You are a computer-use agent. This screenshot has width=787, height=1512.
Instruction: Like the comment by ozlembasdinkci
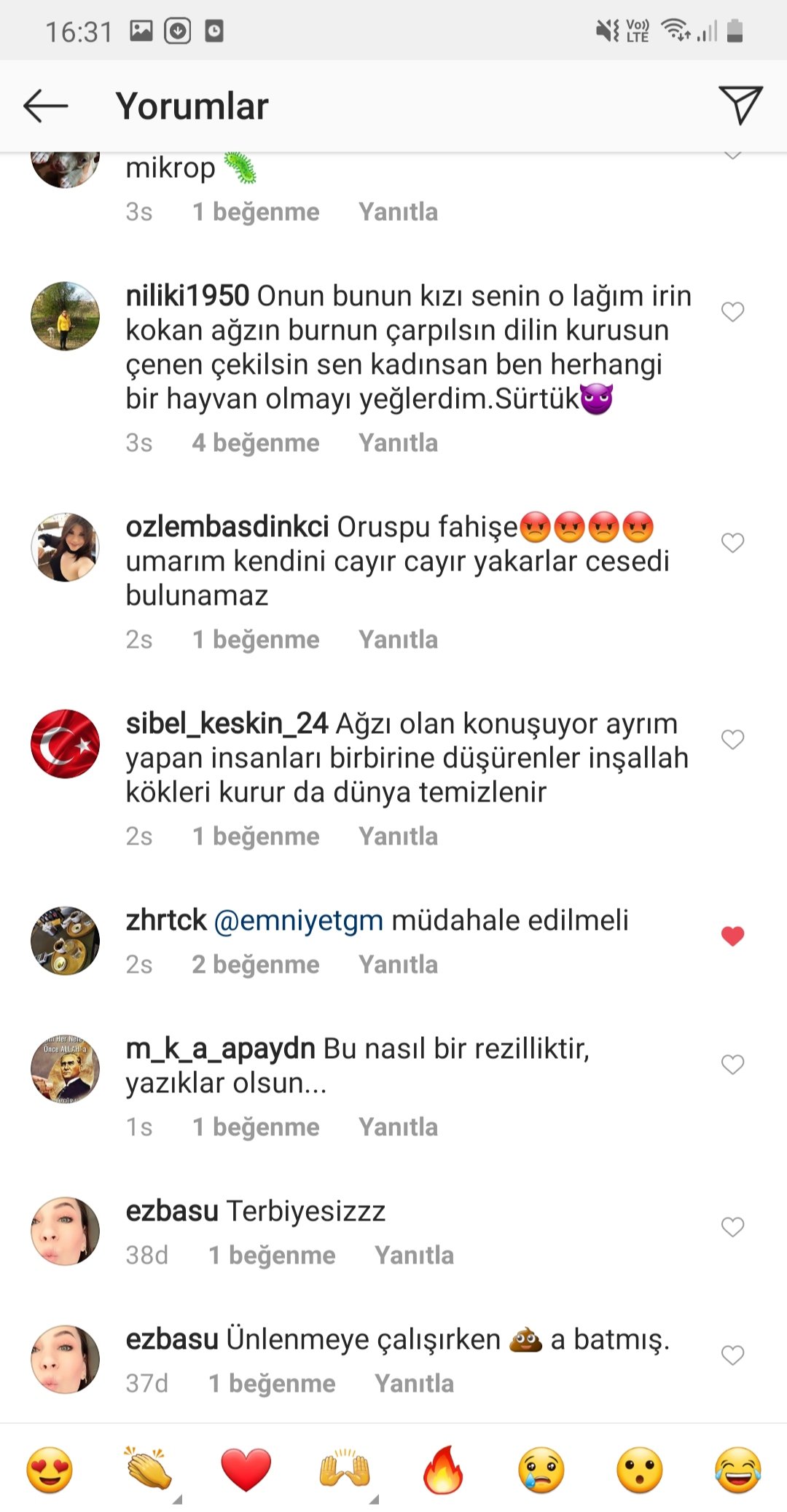click(732, 543)
